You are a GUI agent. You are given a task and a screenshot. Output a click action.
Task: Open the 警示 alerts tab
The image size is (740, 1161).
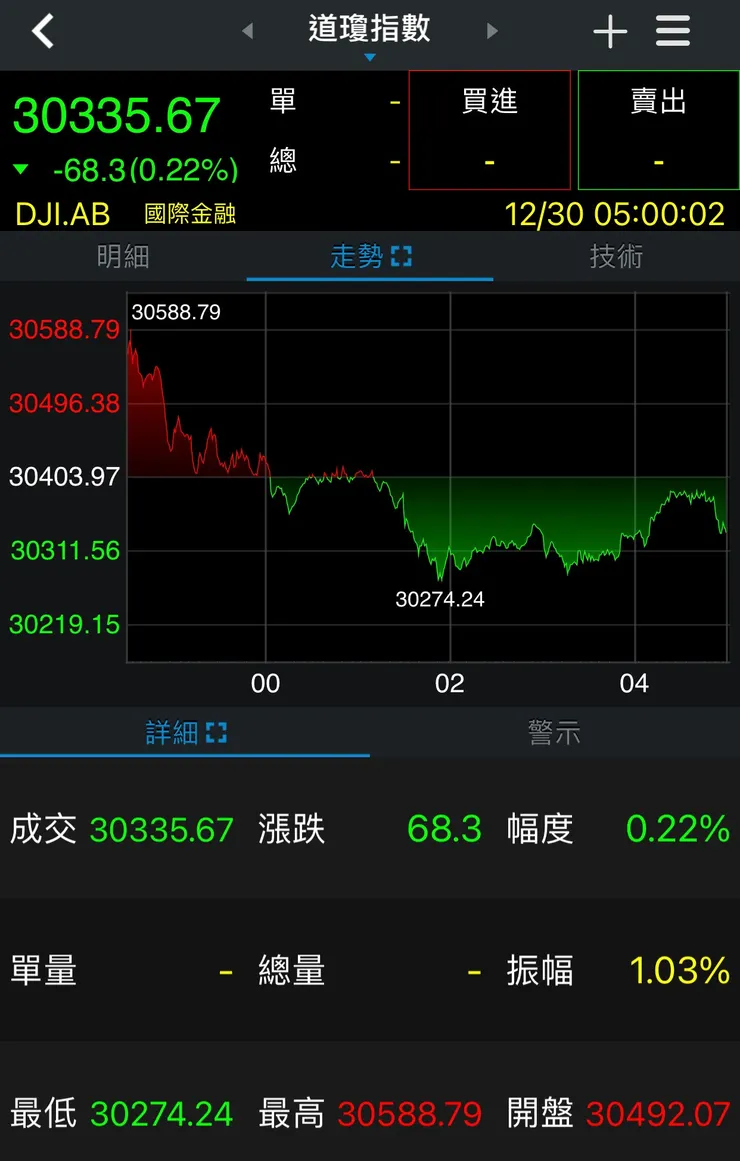tap(554, 732)
